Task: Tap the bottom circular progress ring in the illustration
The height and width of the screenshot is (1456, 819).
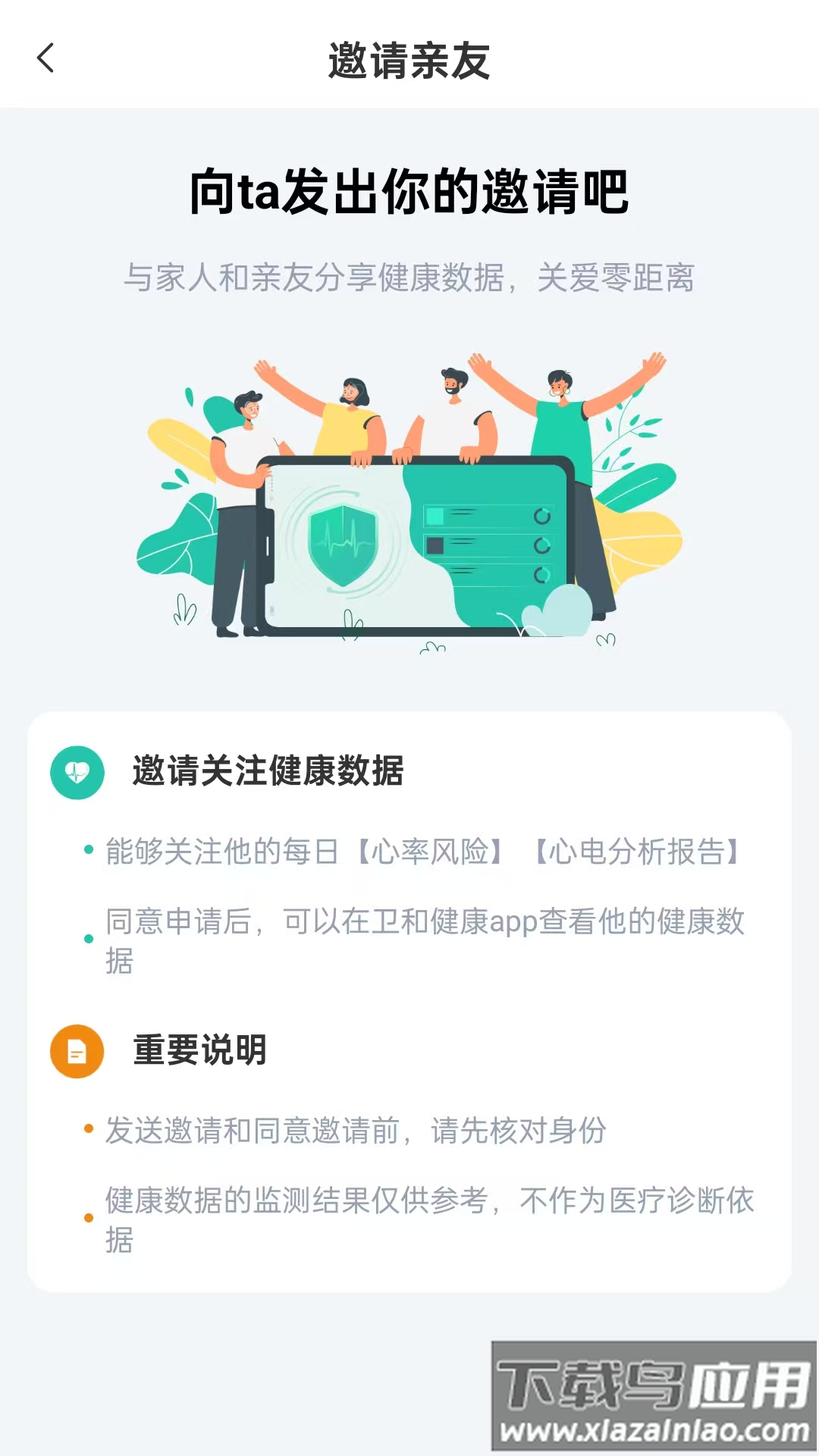Action: pos(541,576)
